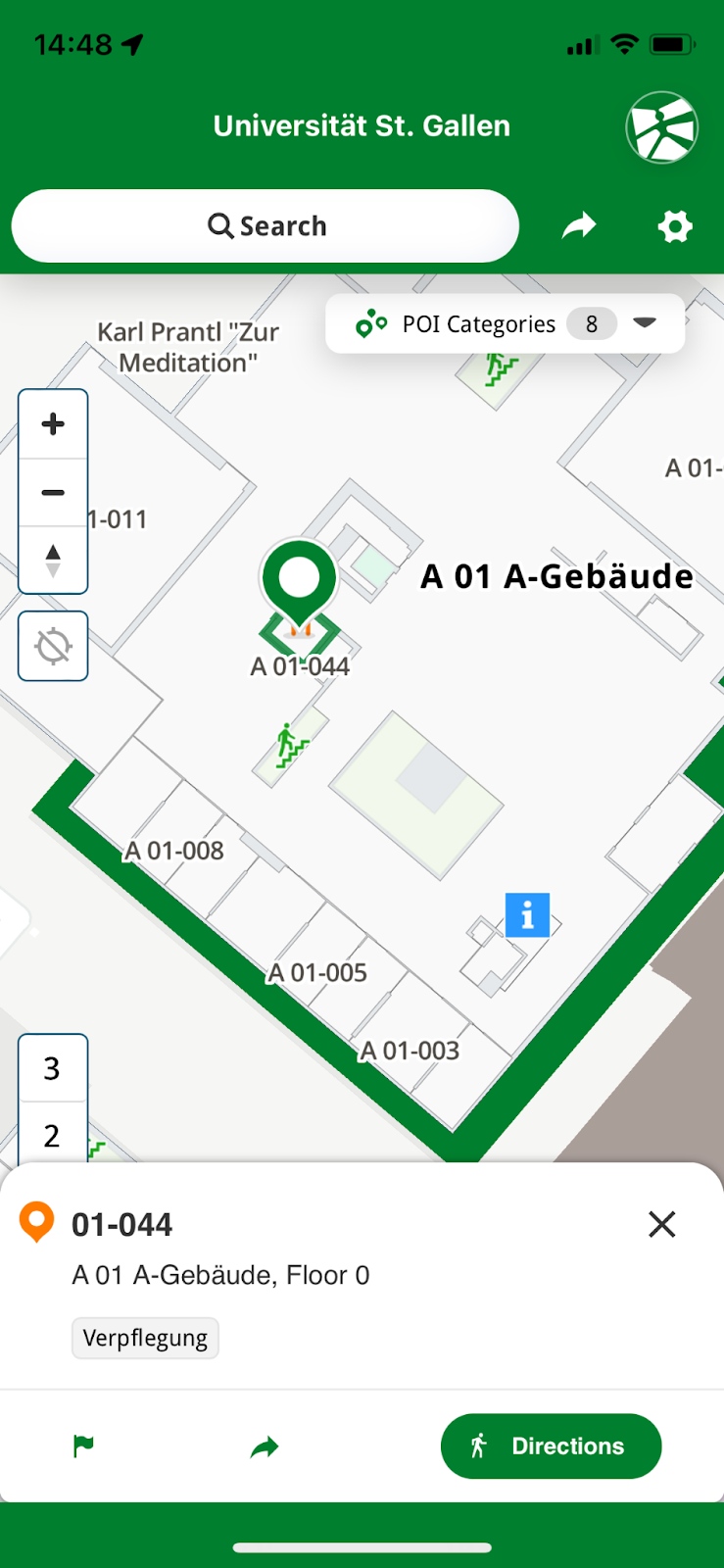Expand the POI Categories dropdown
The width and height of the screenshot is (724, 1568).
click(x=505, y=323)
